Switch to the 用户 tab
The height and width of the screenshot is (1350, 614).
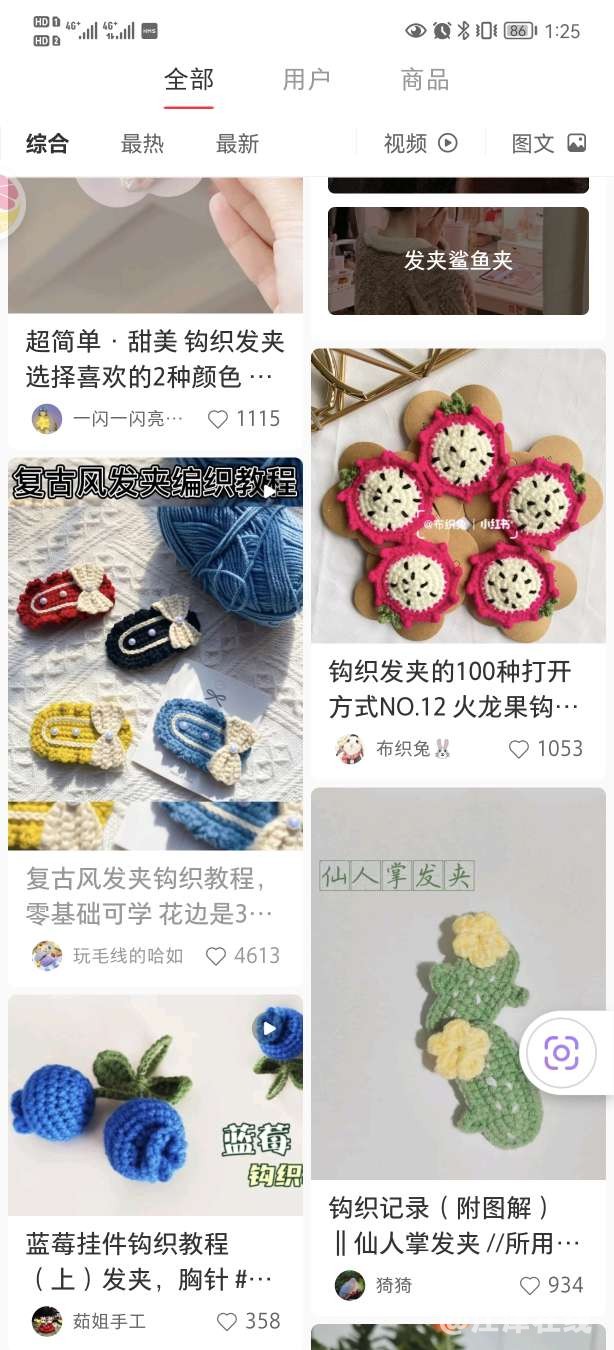click(x=306, y=80)
